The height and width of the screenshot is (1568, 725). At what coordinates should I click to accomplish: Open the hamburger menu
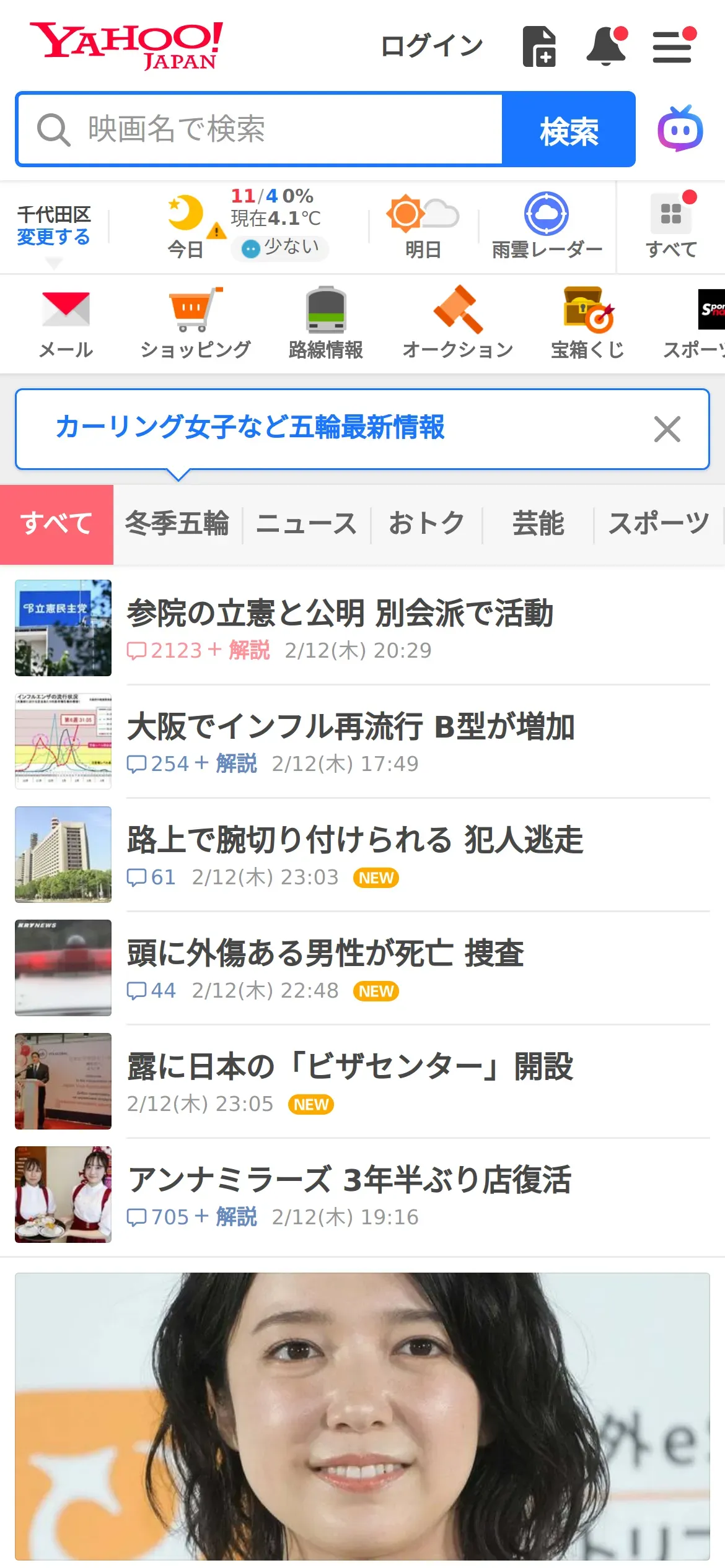(x=672, y=47)
